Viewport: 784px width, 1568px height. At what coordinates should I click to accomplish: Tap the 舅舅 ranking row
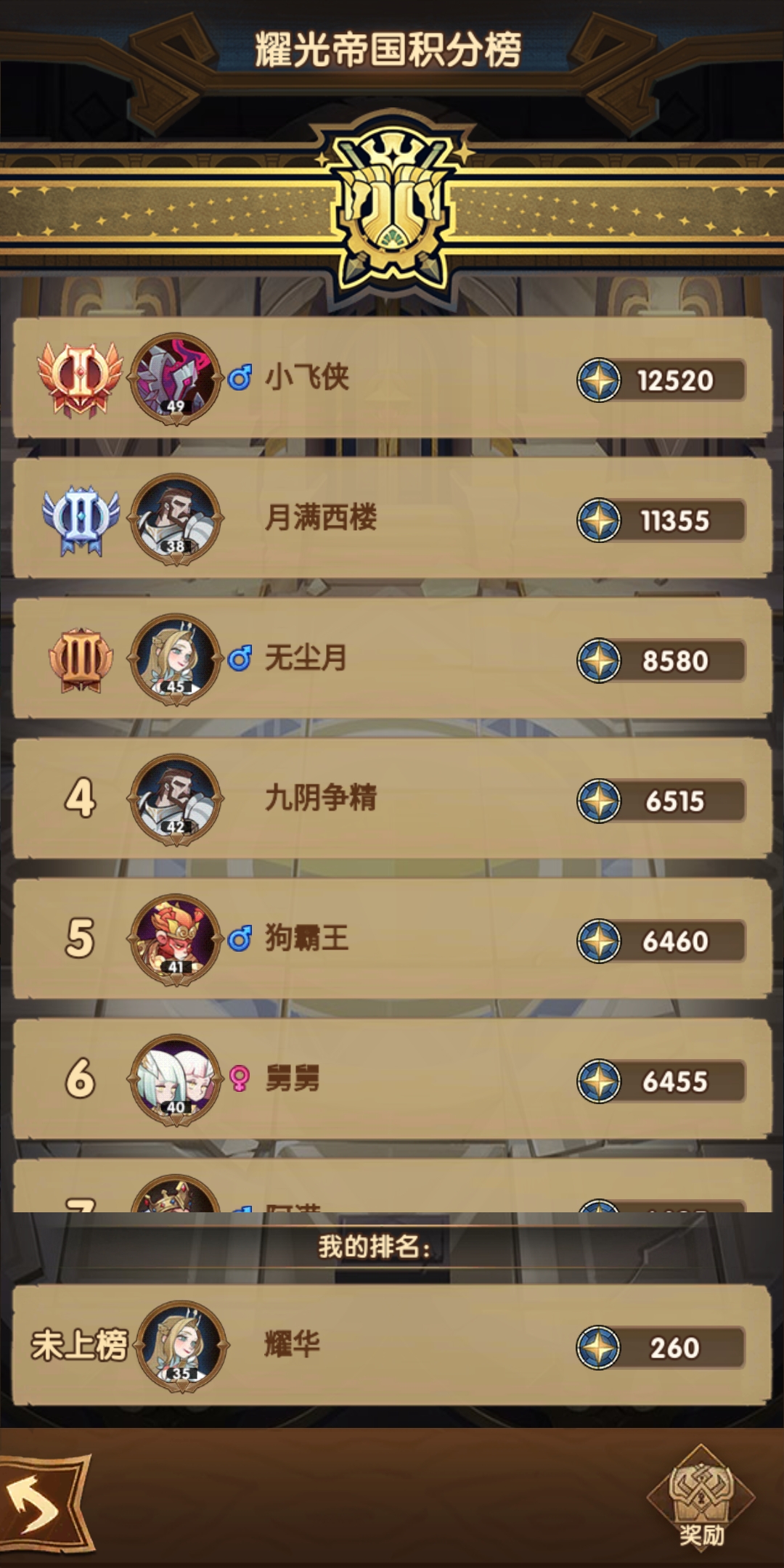click(392, 1079)
